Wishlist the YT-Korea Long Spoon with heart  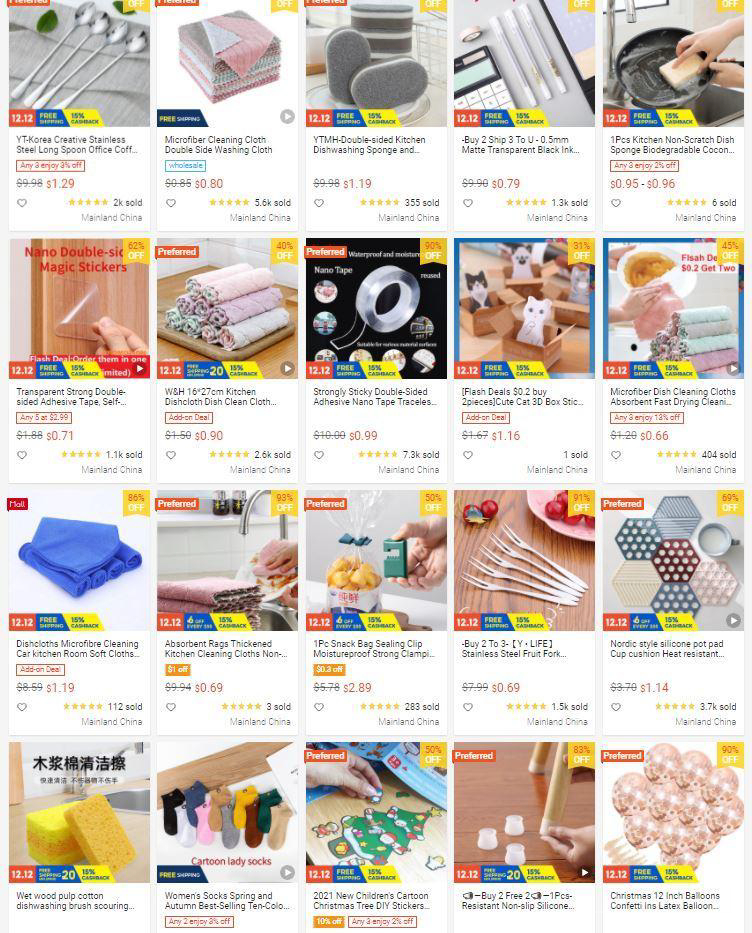click(22, 203)
